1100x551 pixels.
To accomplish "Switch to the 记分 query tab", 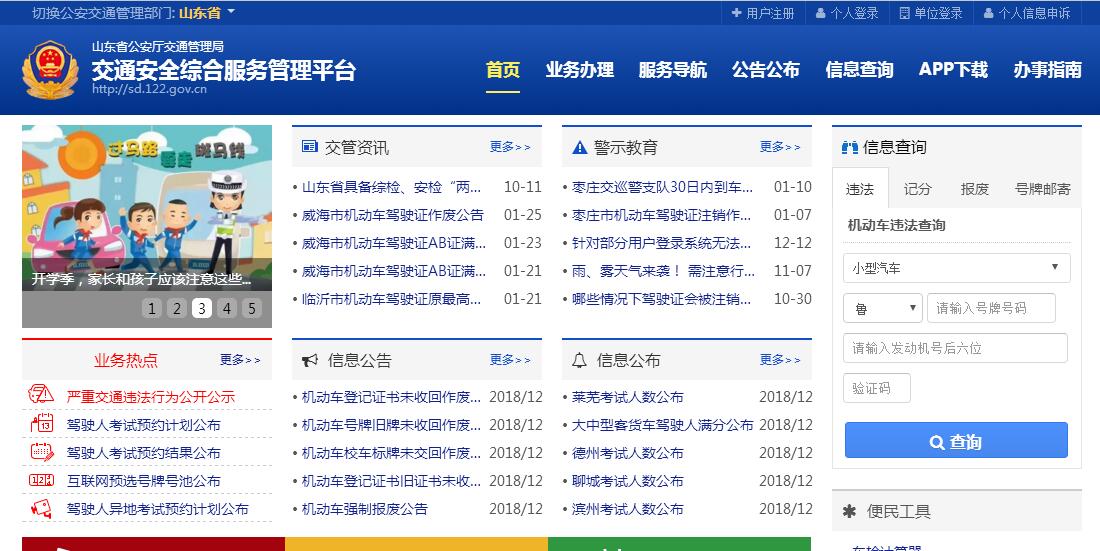I will coord(917,188).
